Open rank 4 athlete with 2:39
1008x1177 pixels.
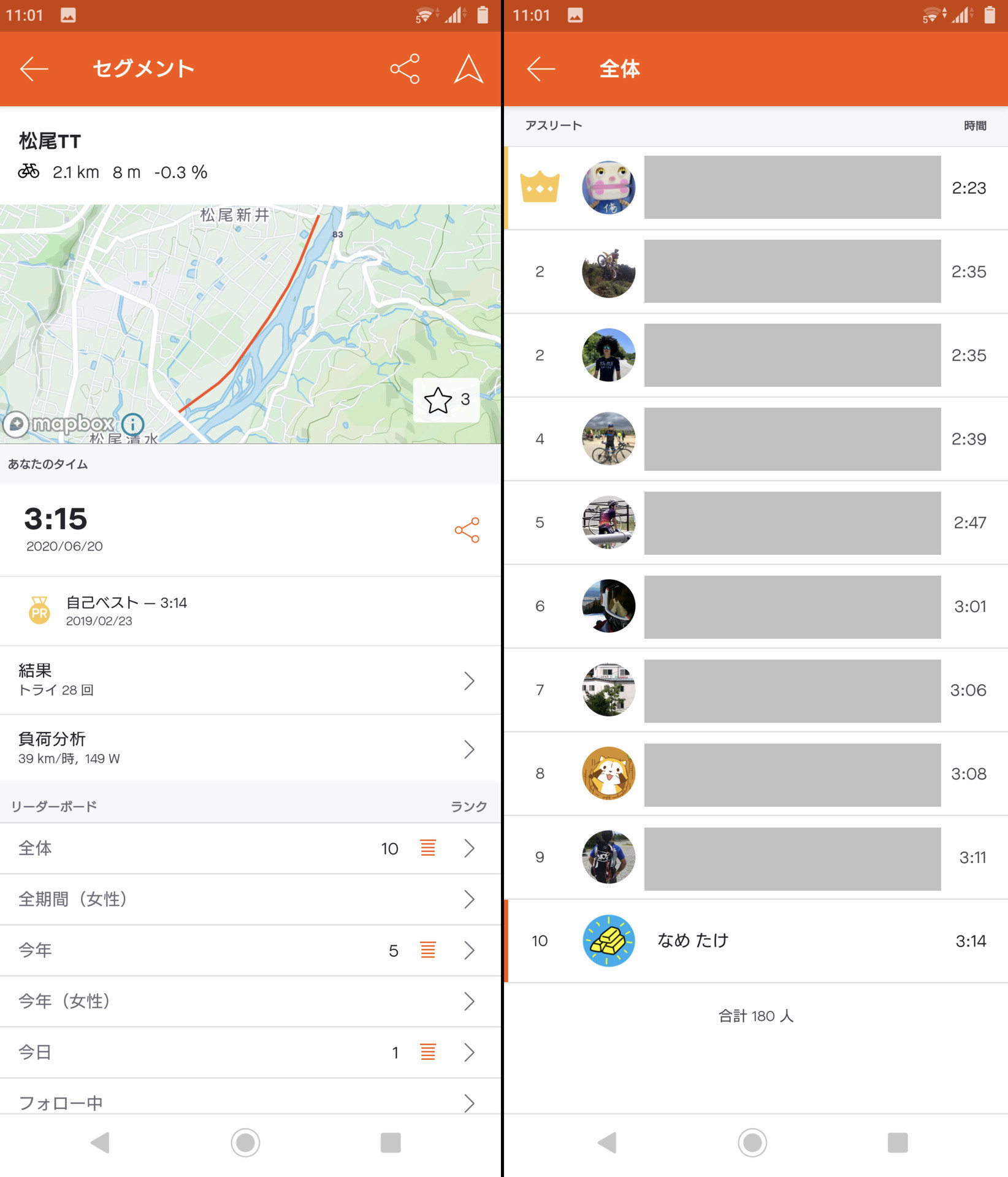[x=755, y=439]
